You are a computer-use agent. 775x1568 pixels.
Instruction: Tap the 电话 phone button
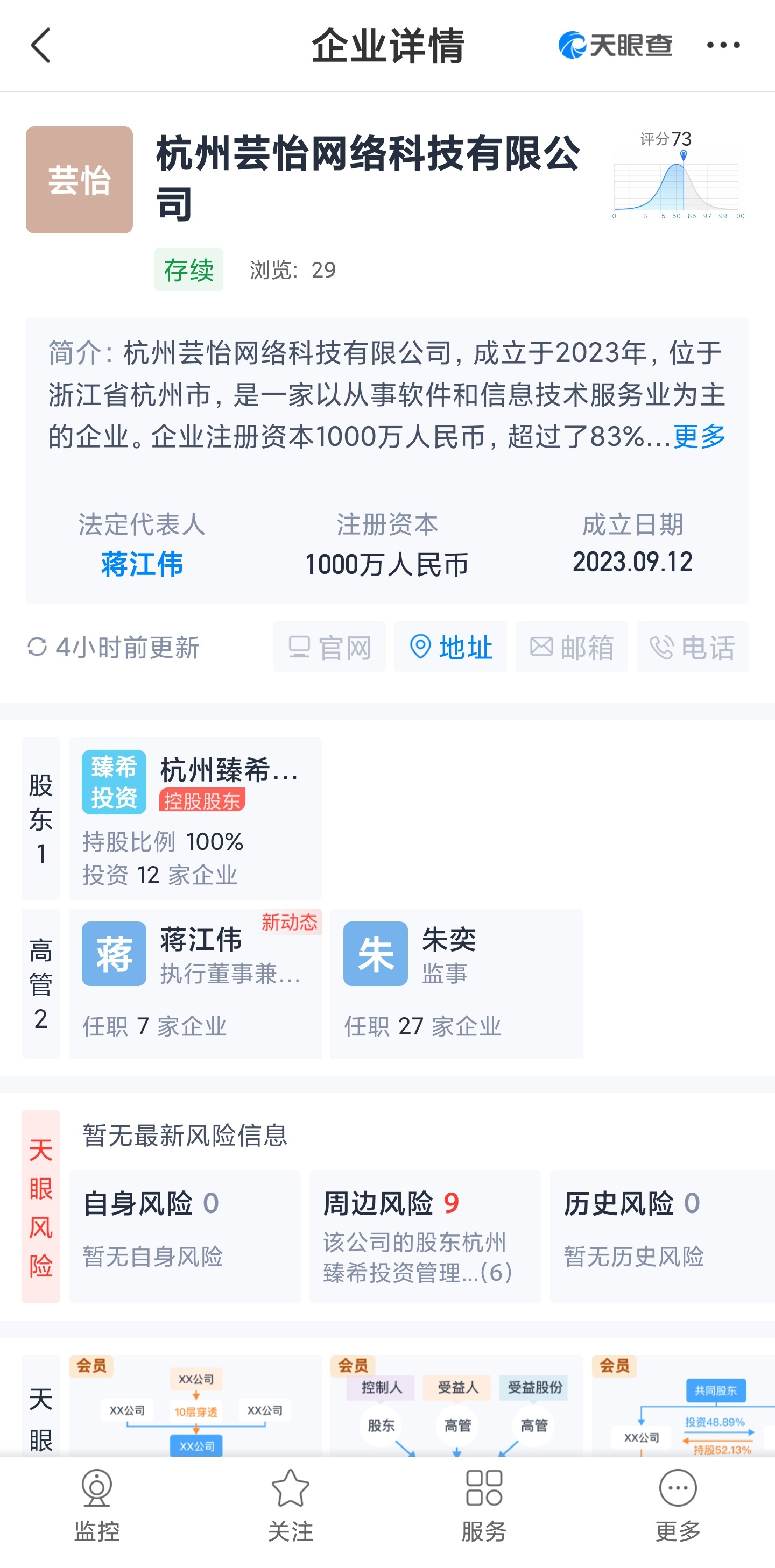coord(692,647)
